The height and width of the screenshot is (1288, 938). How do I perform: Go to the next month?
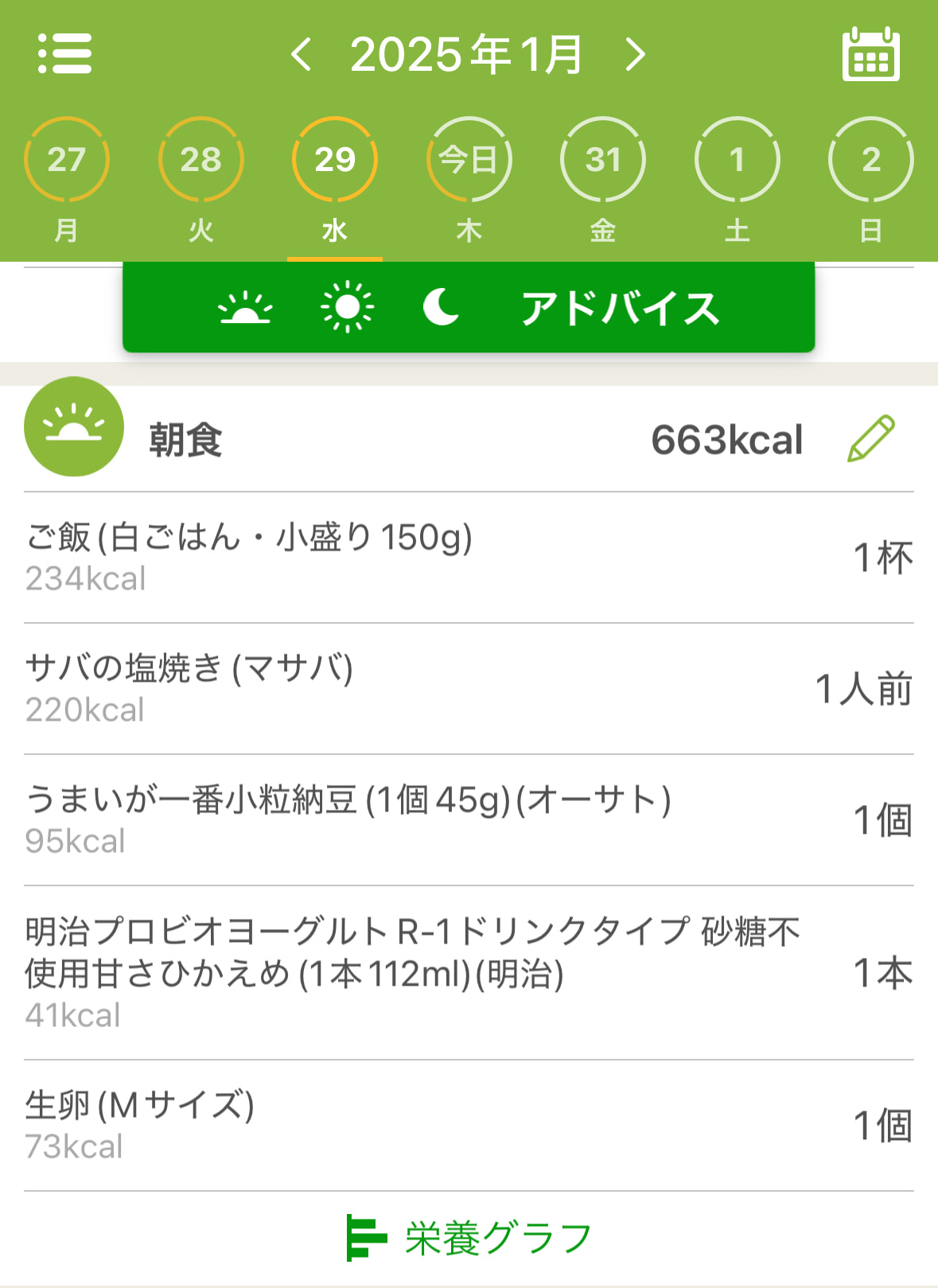coord(634,54)
